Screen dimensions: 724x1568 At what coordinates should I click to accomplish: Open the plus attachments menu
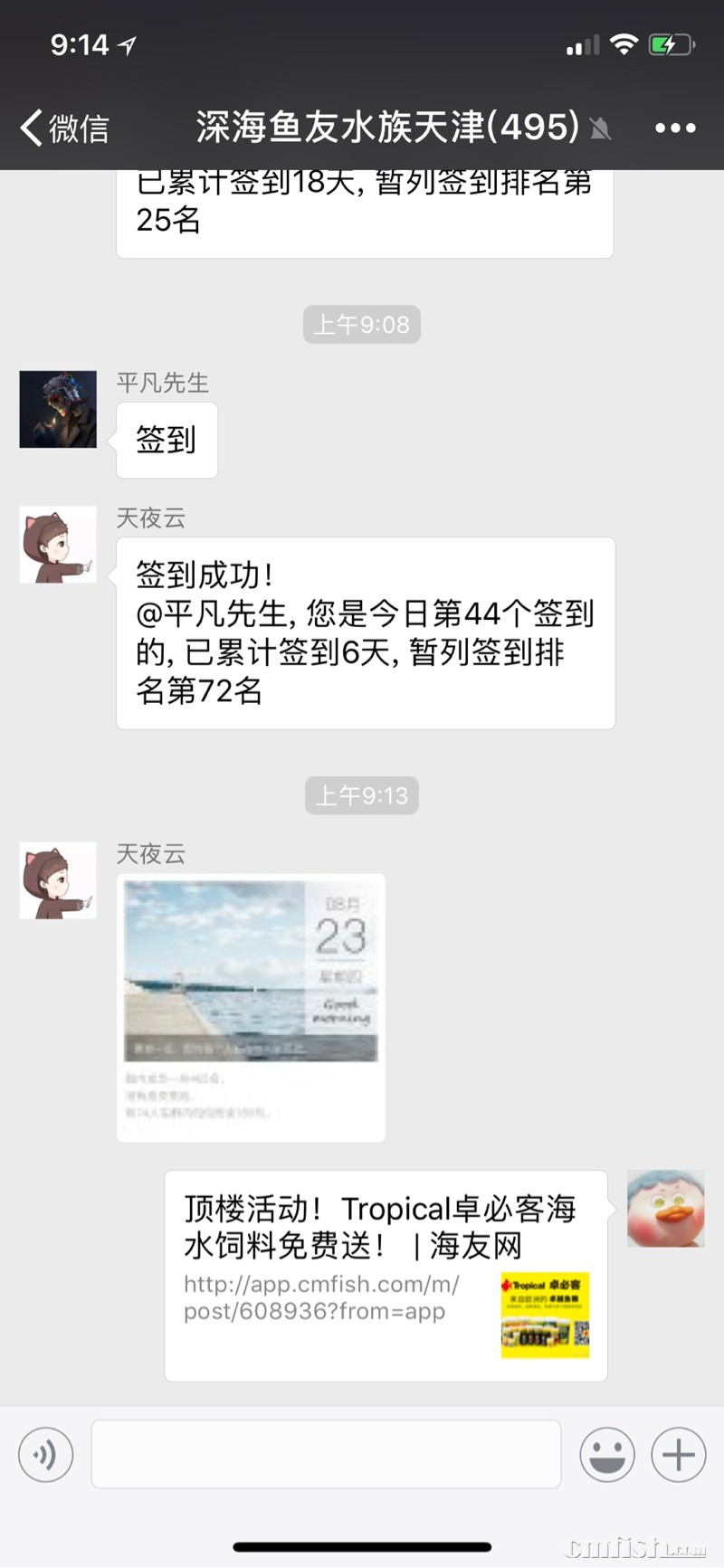click(678, 1454)
